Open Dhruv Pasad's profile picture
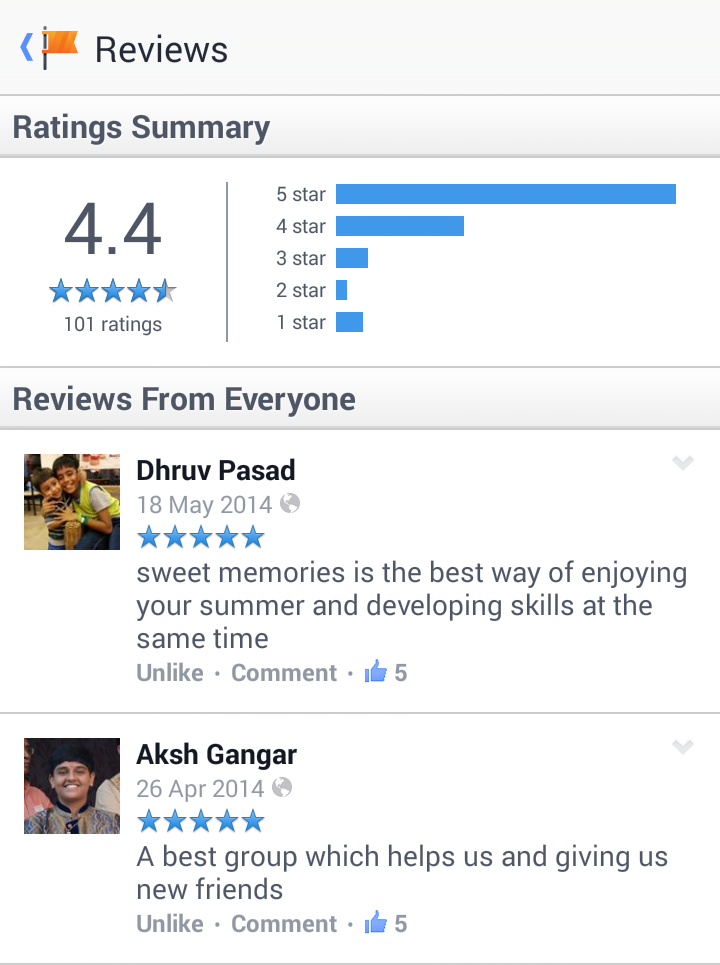Viewport: 720px width, 965px height. [72, 502]
